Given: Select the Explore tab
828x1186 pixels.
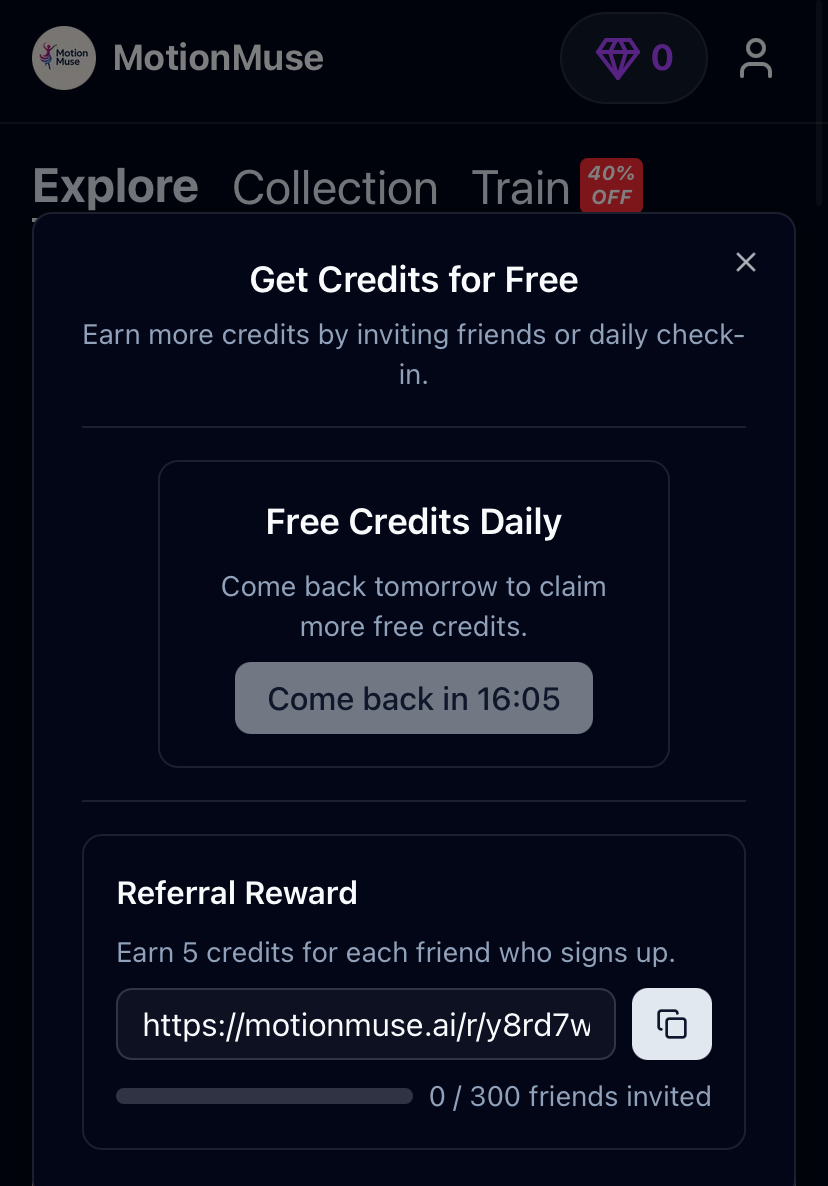Looking at the screenshot, I should (x=115, y=187).
